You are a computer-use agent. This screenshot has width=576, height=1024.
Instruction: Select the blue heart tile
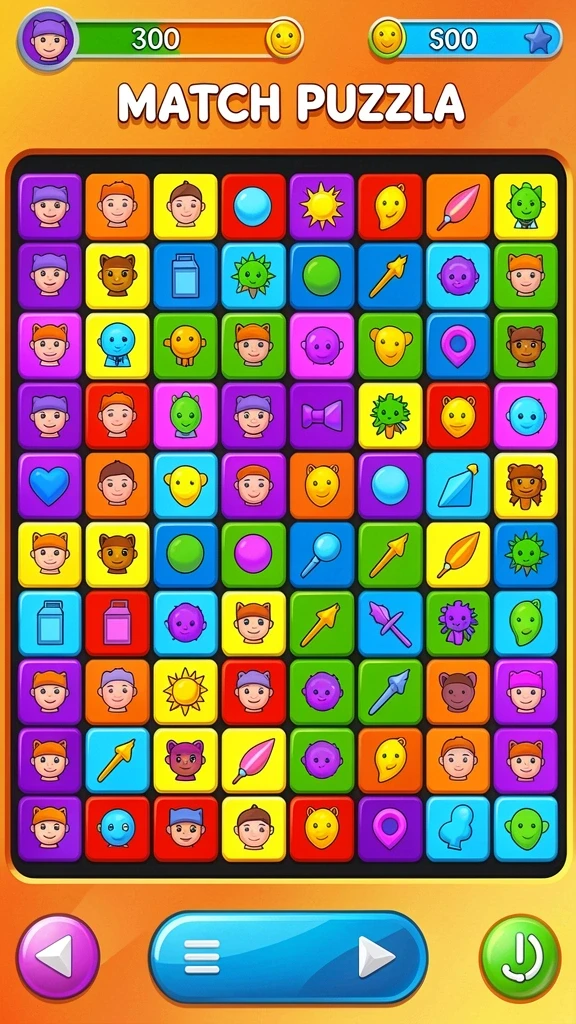[50, 486]
